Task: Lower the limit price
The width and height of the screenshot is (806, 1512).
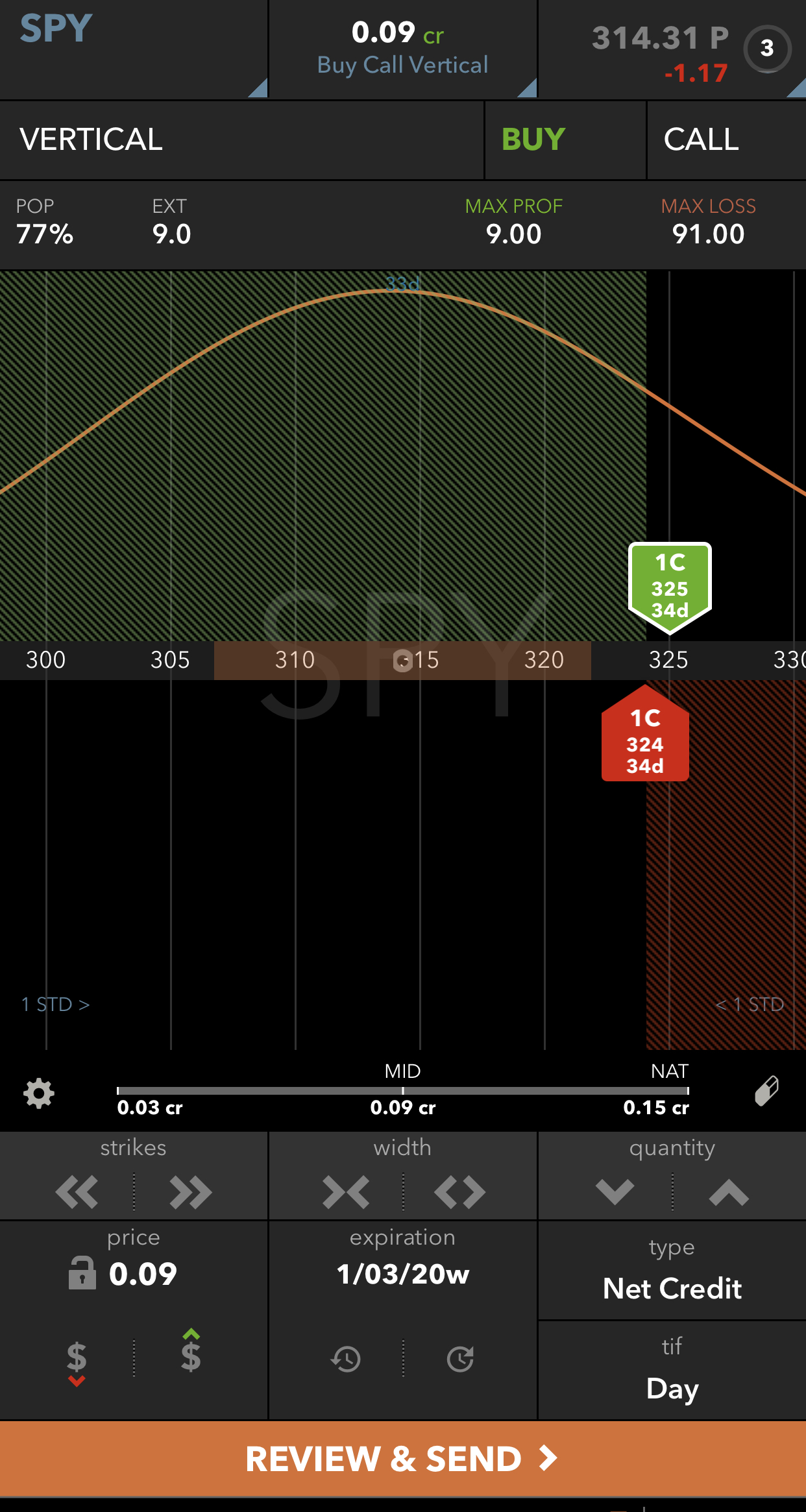Action: pos(77,1360)
